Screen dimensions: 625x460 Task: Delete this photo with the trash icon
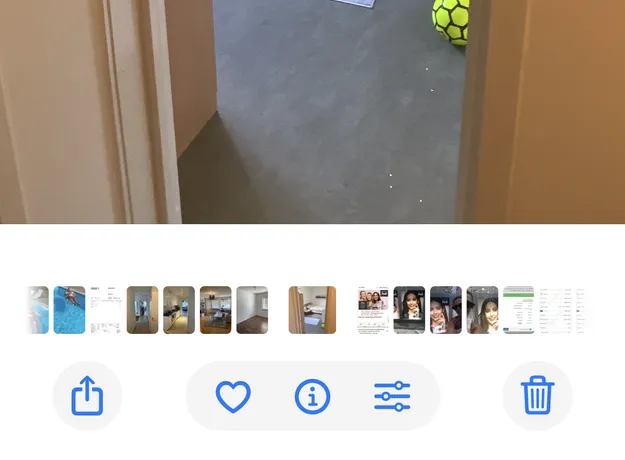coord(537,397)
